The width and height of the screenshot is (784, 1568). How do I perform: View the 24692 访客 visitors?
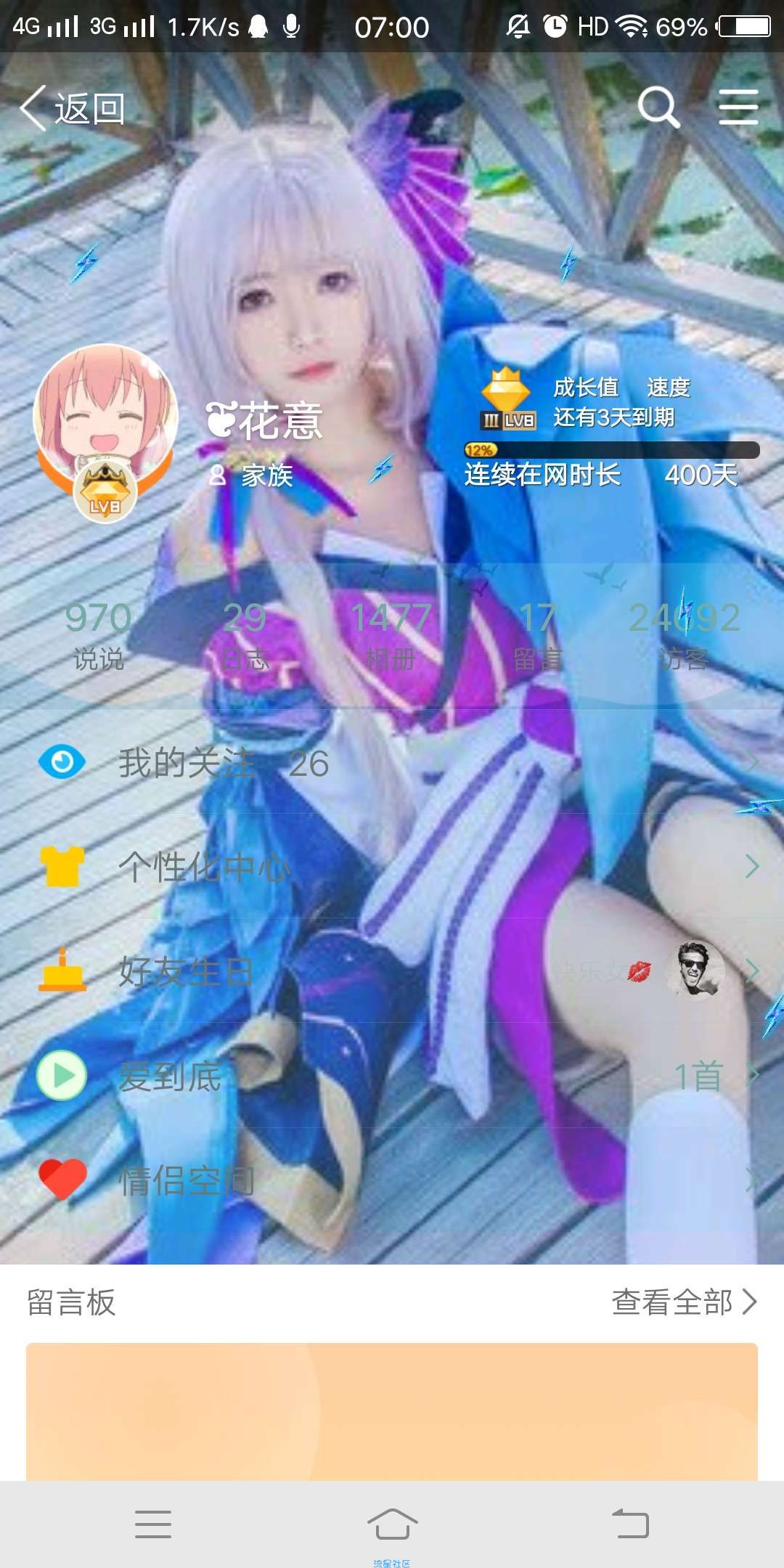(684, 635)
